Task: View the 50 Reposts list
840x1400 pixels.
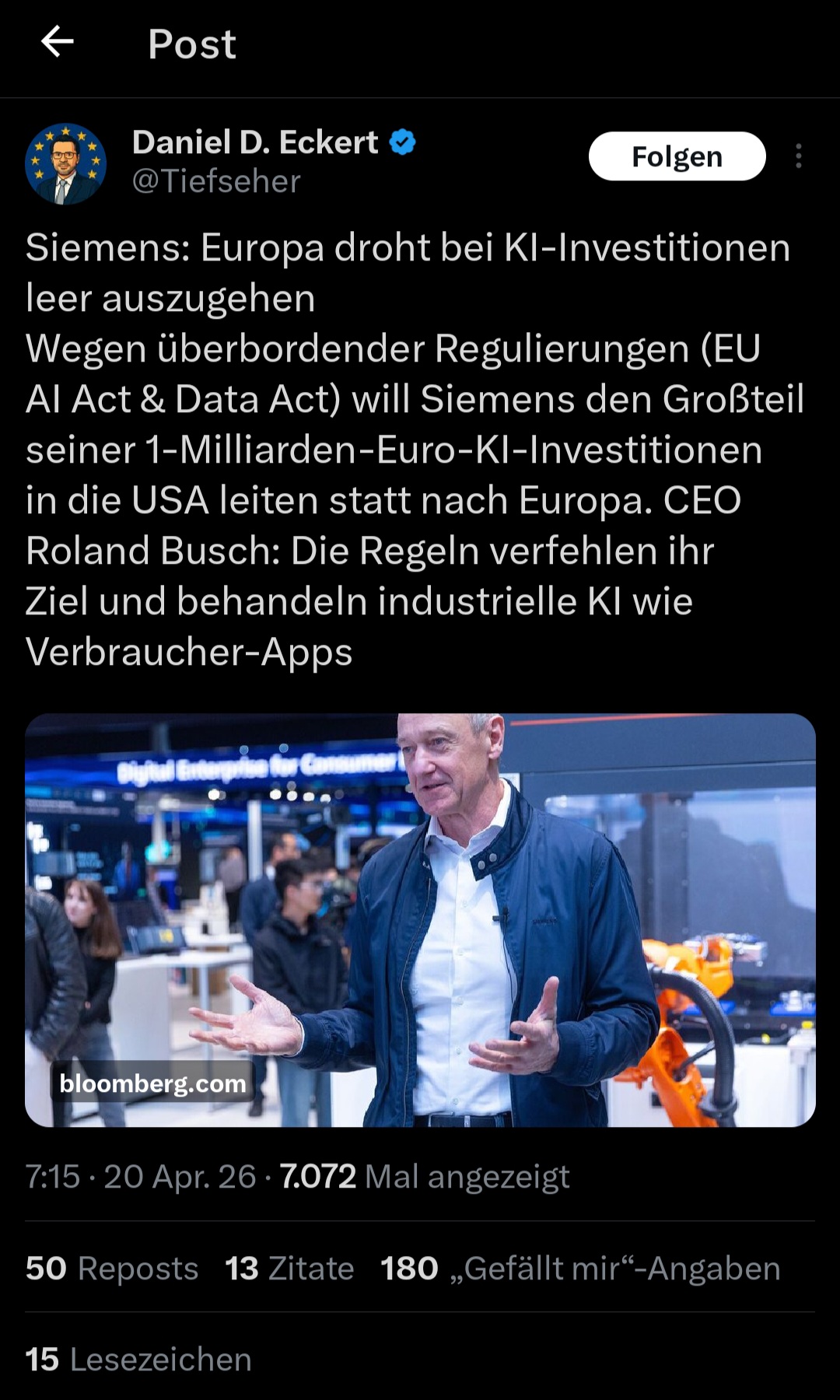Action: pos(112,1269)
